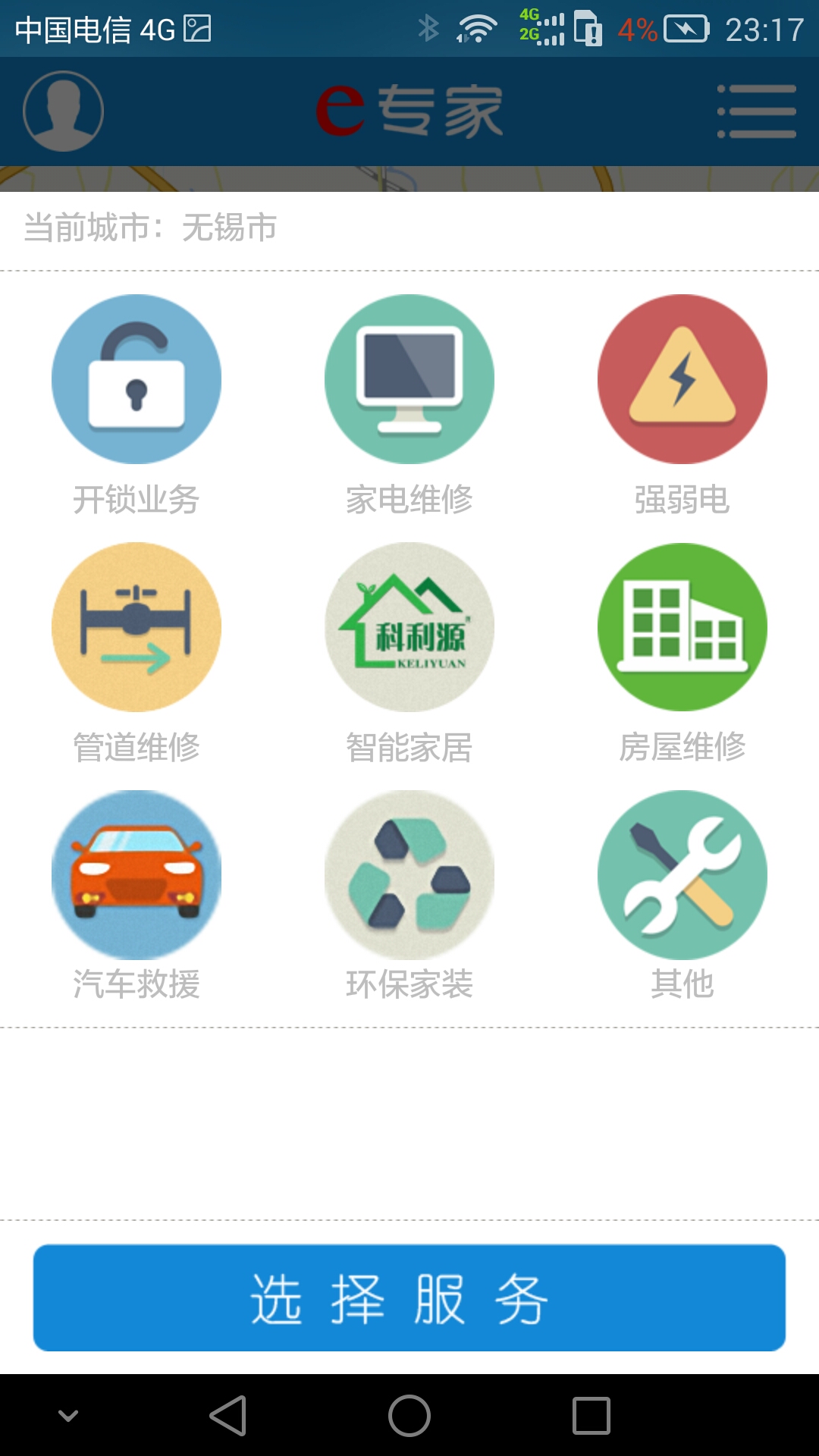The image size is (819, 1456).
Task: Tap the 选择服务 button
Action: point(409,1298)
